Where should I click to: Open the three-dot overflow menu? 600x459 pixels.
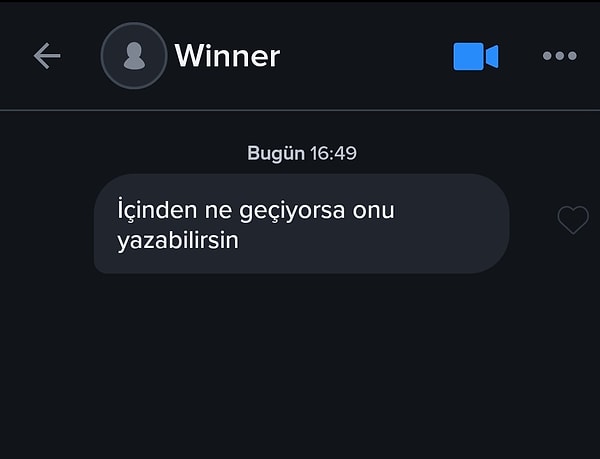pos(559,56)
